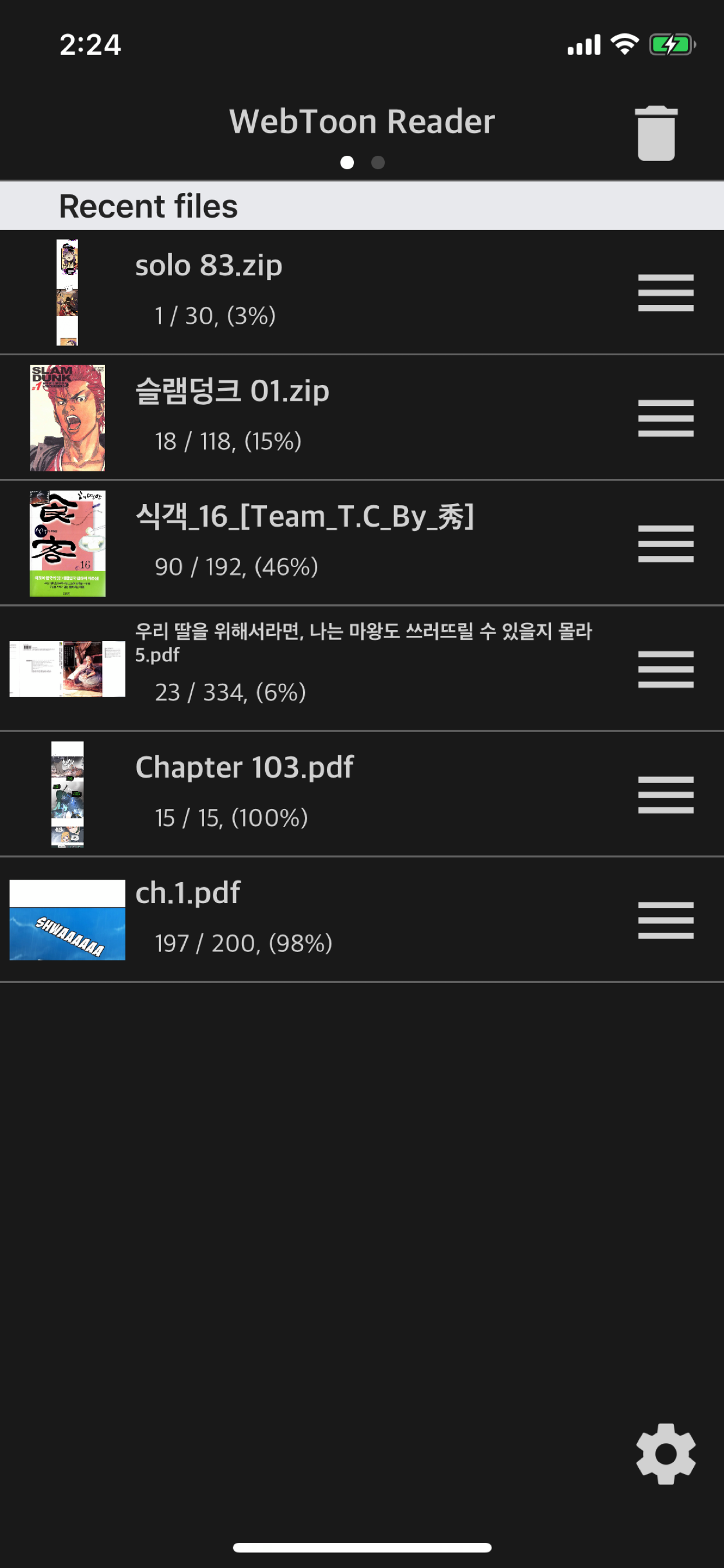Tap the reorder handle for 식객_16
Image resolution: width=724 pixels, height=1568 pixels.
click(x=666, y=544)
